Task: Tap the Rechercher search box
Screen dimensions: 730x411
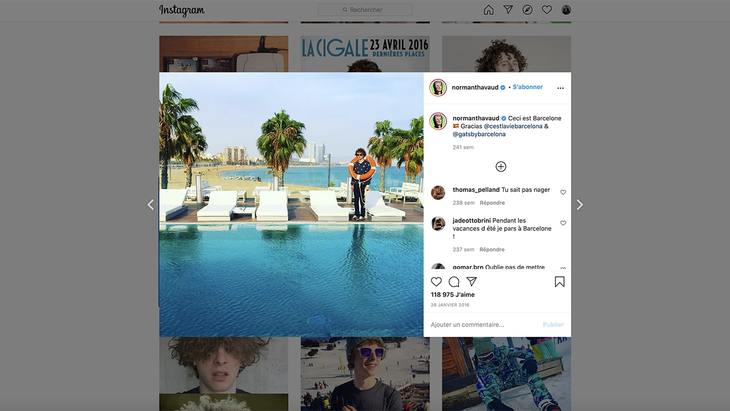Action: pos(365,10)
